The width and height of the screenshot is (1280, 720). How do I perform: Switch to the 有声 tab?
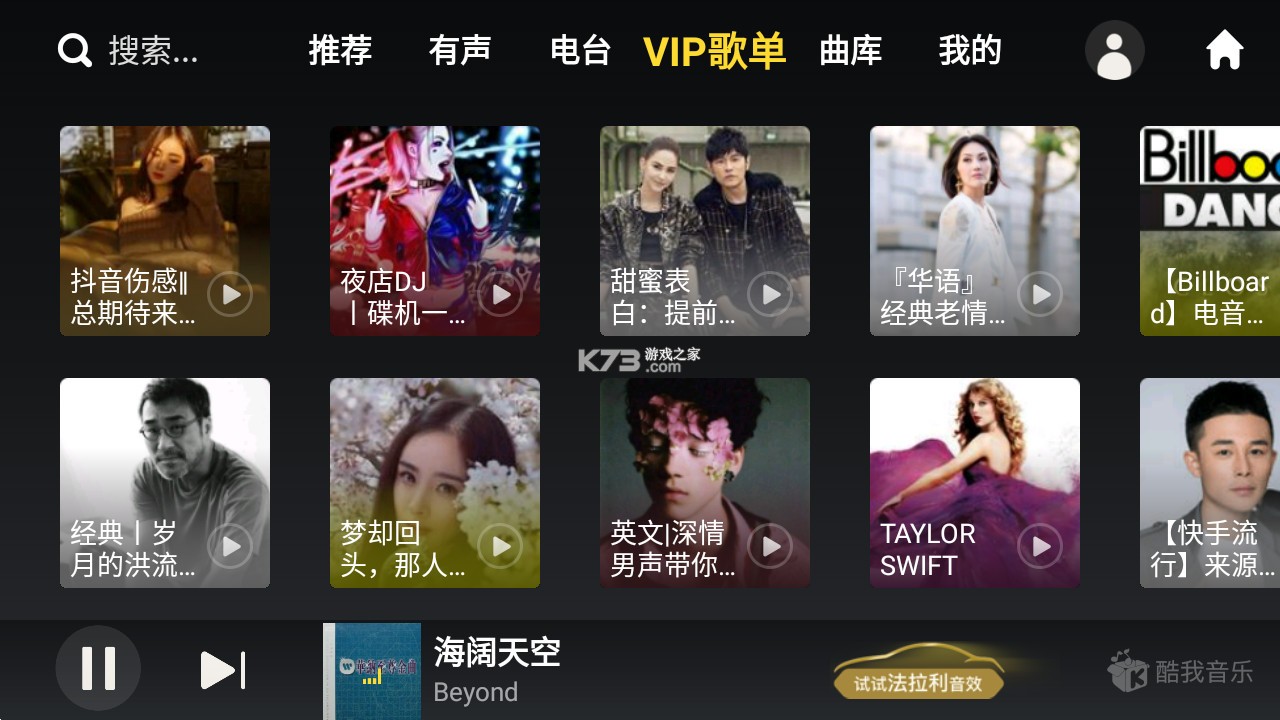(460, 50)
